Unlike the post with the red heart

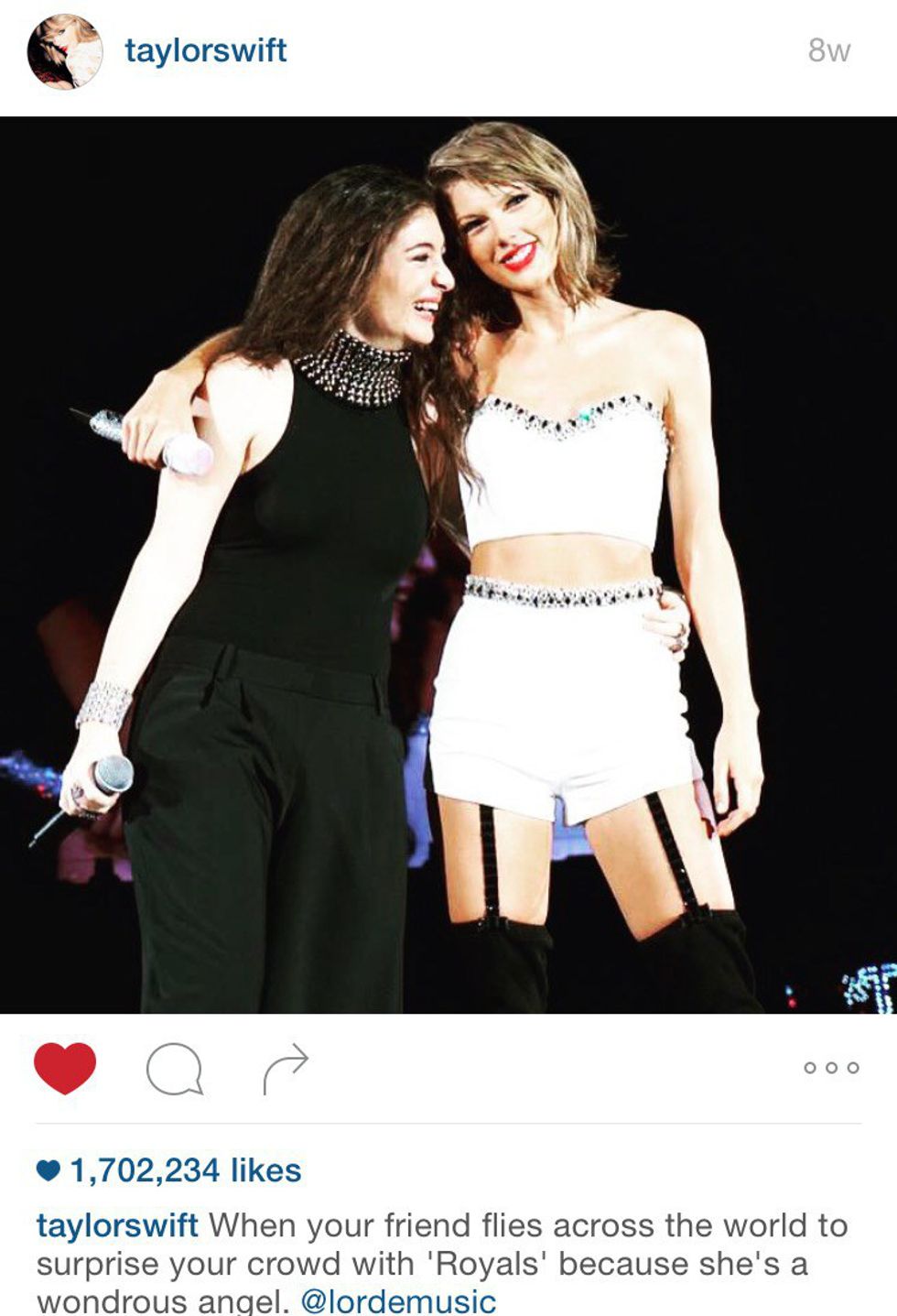pos(65,1068)
